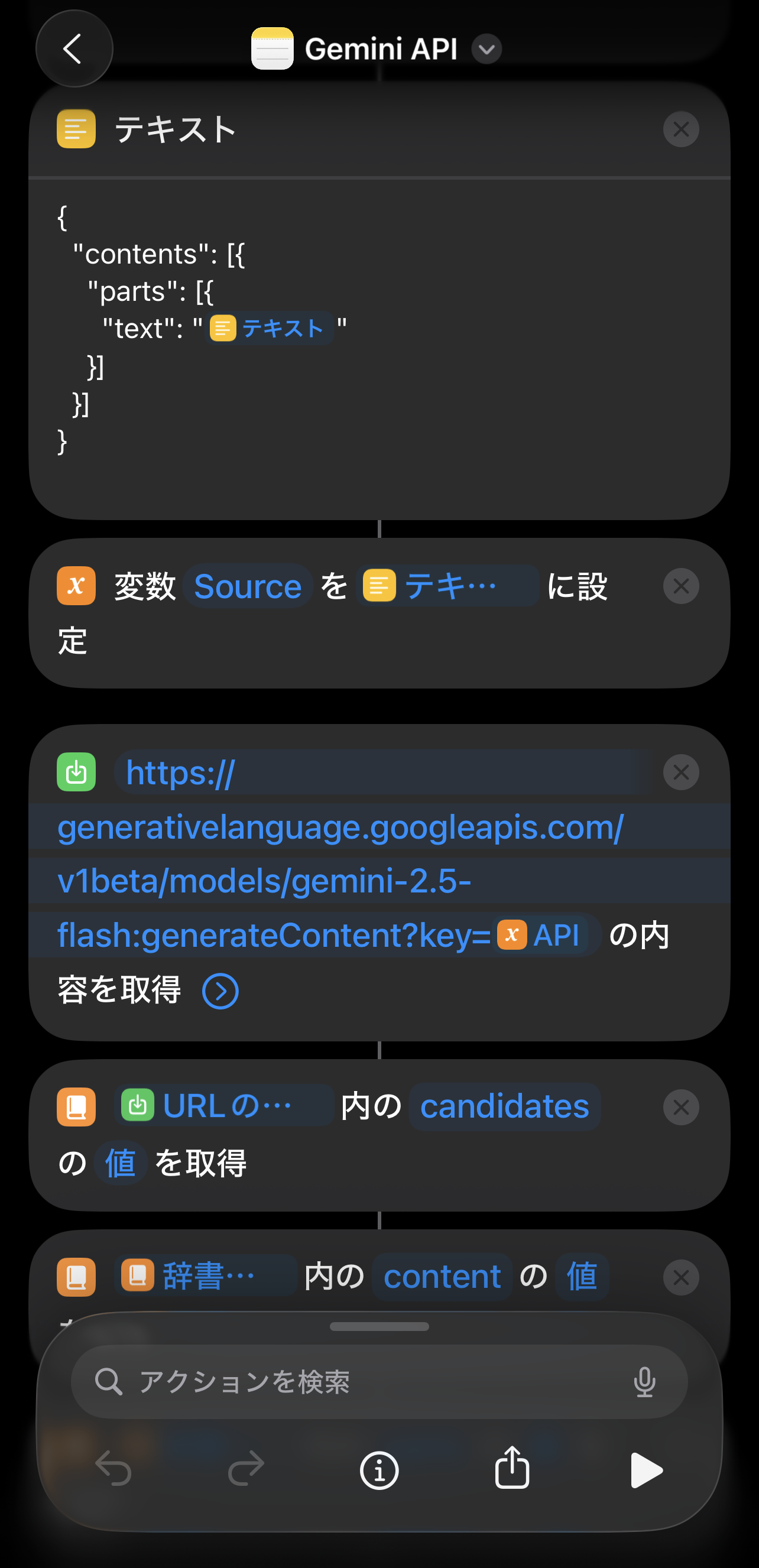Dictate an action search with the microphone
Image resolution: width=759 pixels, height=1568 pixels.
[644, 1382]
